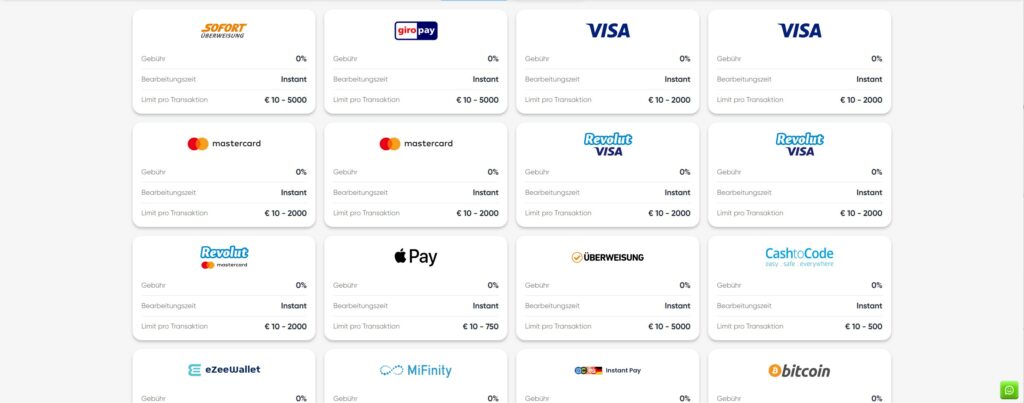This screenshot has width=1024, height=403.
Task: Open the CashtoCode payment card
Action: (799, 257)
